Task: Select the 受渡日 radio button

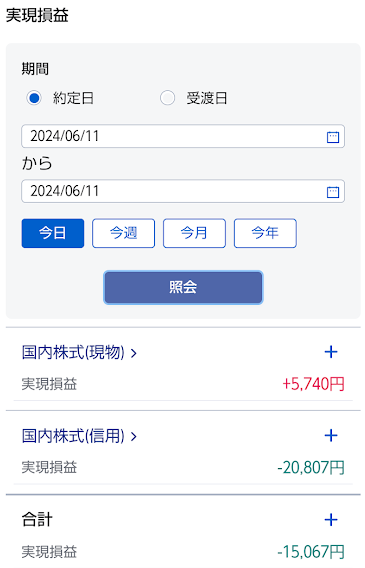Action: (167, 98)
